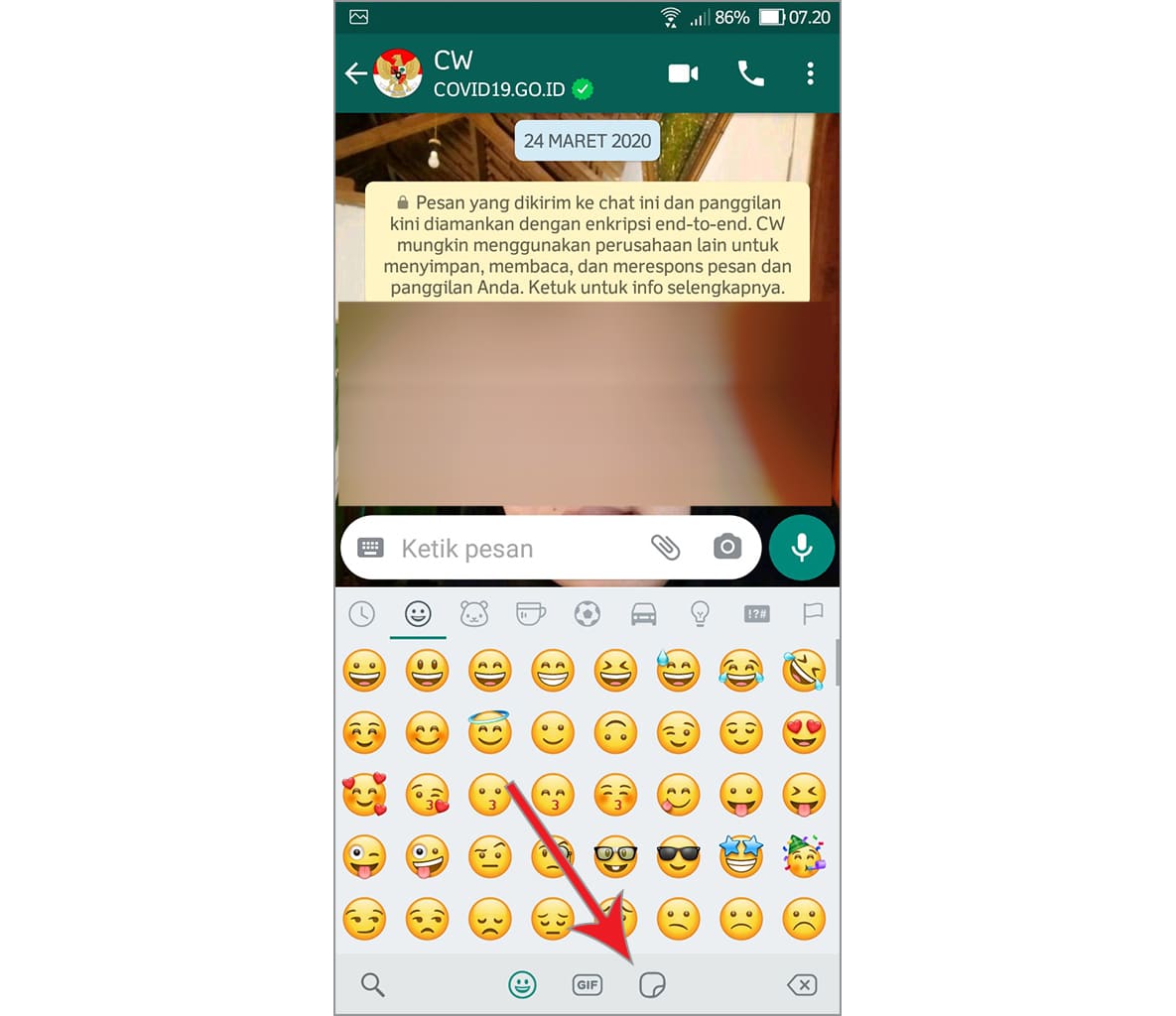Switch back to the text keyboard
The width and height of the screenshot is (1176, 1016).
click(x=370, y=548)
